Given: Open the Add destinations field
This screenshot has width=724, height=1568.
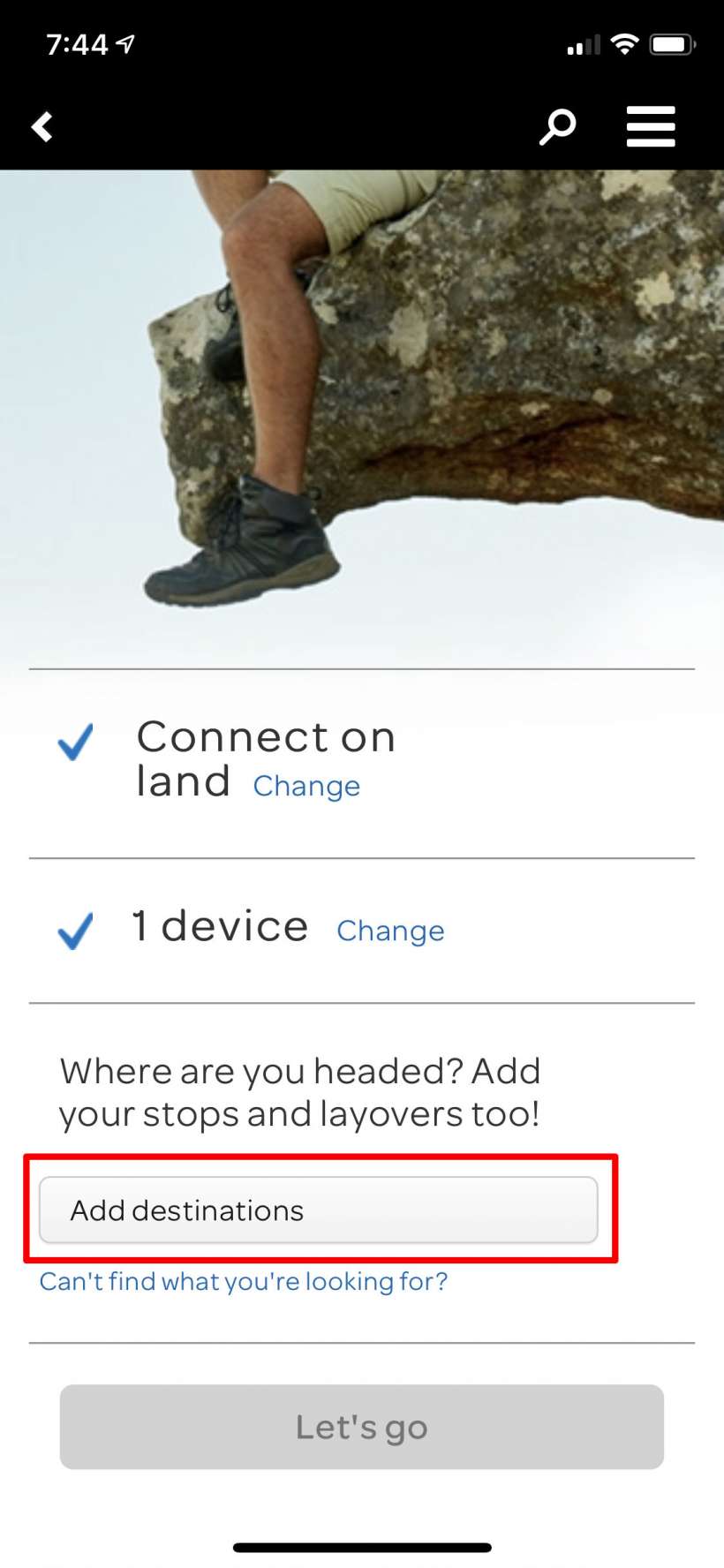Looking at the screenshot, I should 318,1210.
